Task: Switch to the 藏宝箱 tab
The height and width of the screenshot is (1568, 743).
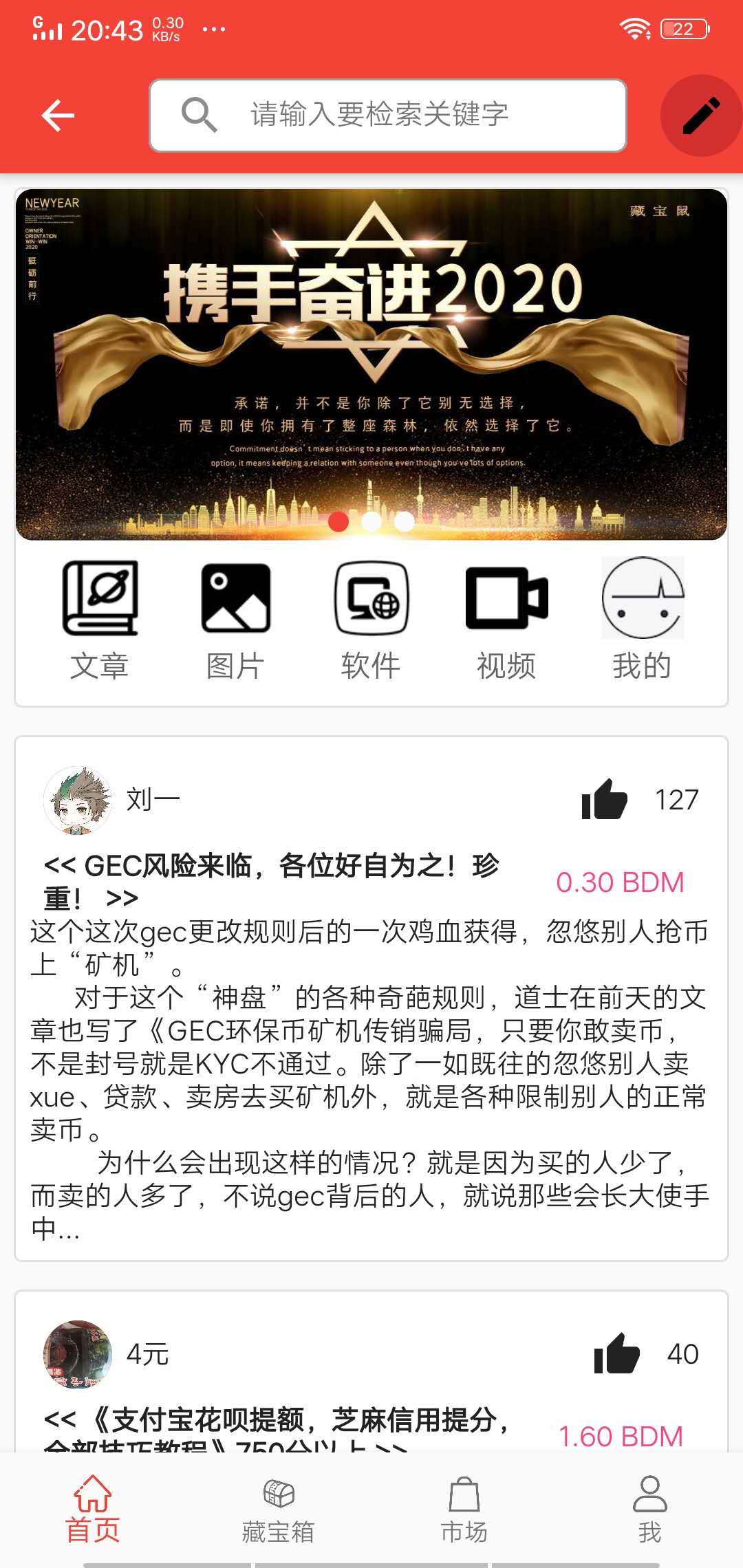Action: tap(279, 1510)
